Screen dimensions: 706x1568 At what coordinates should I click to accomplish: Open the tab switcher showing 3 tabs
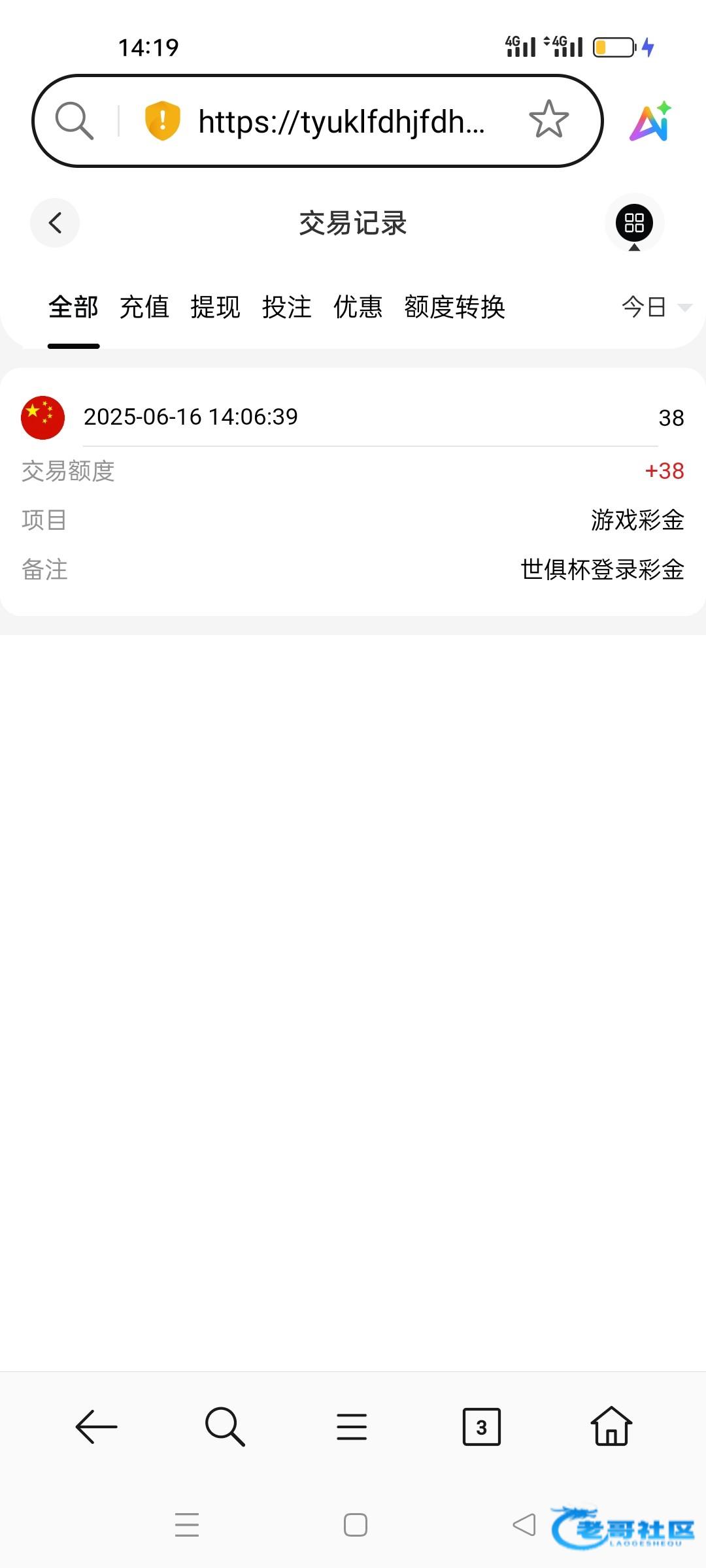481,1427
